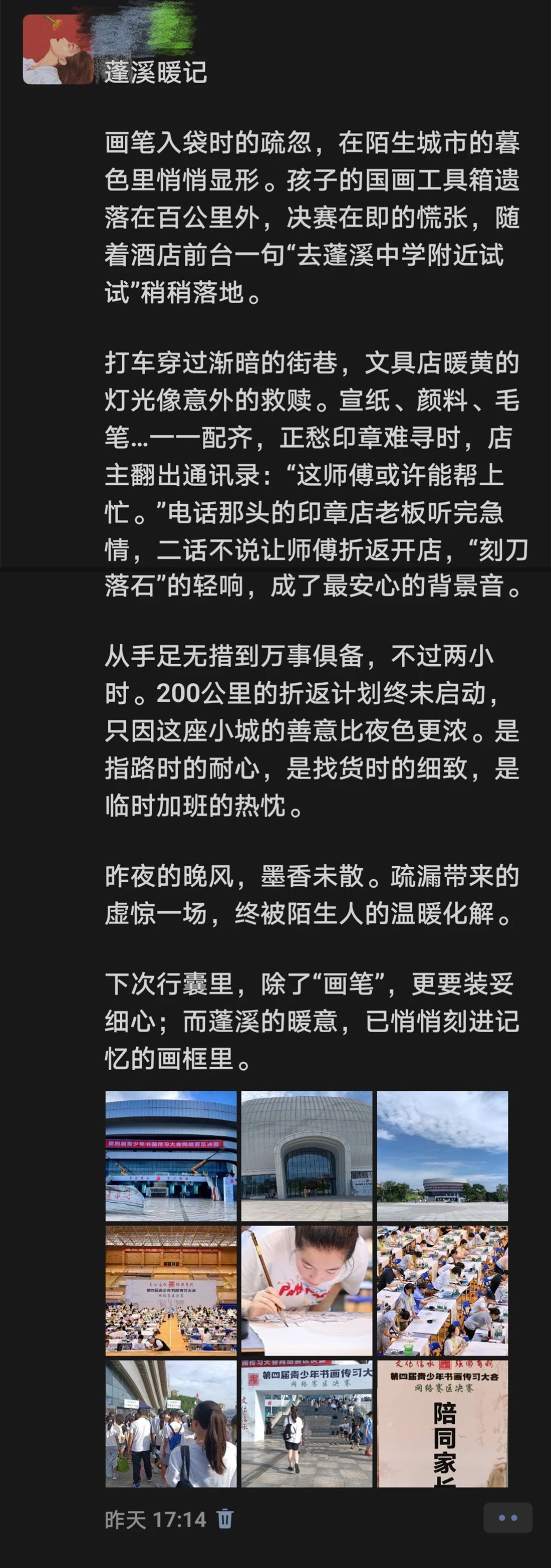
Task: Enlarge the cloudy sky plaza photo
Action: click(442, 1156)
